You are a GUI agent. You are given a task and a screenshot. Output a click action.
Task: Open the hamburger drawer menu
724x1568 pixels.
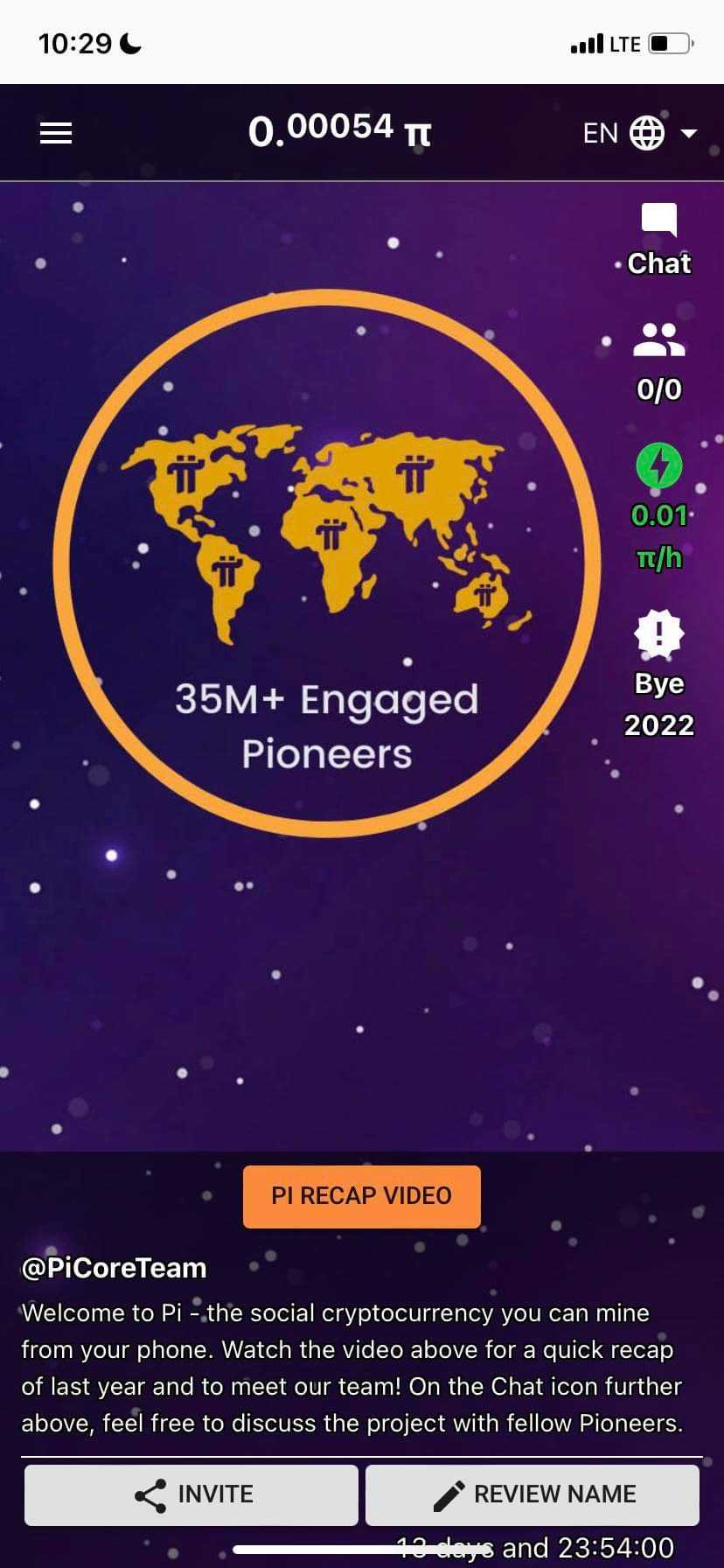(x=56, y=133)
